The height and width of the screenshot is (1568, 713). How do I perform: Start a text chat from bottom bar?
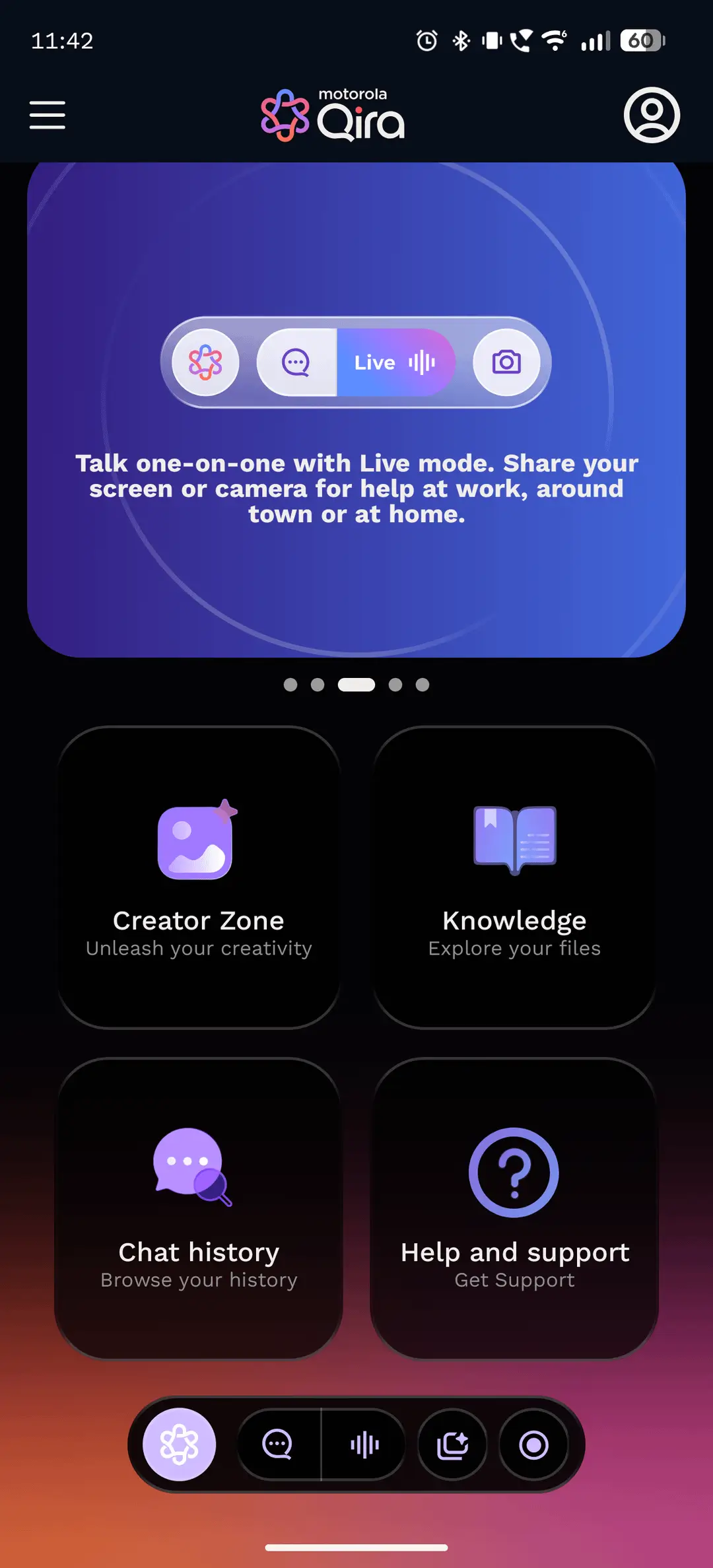coord(279,1445)
